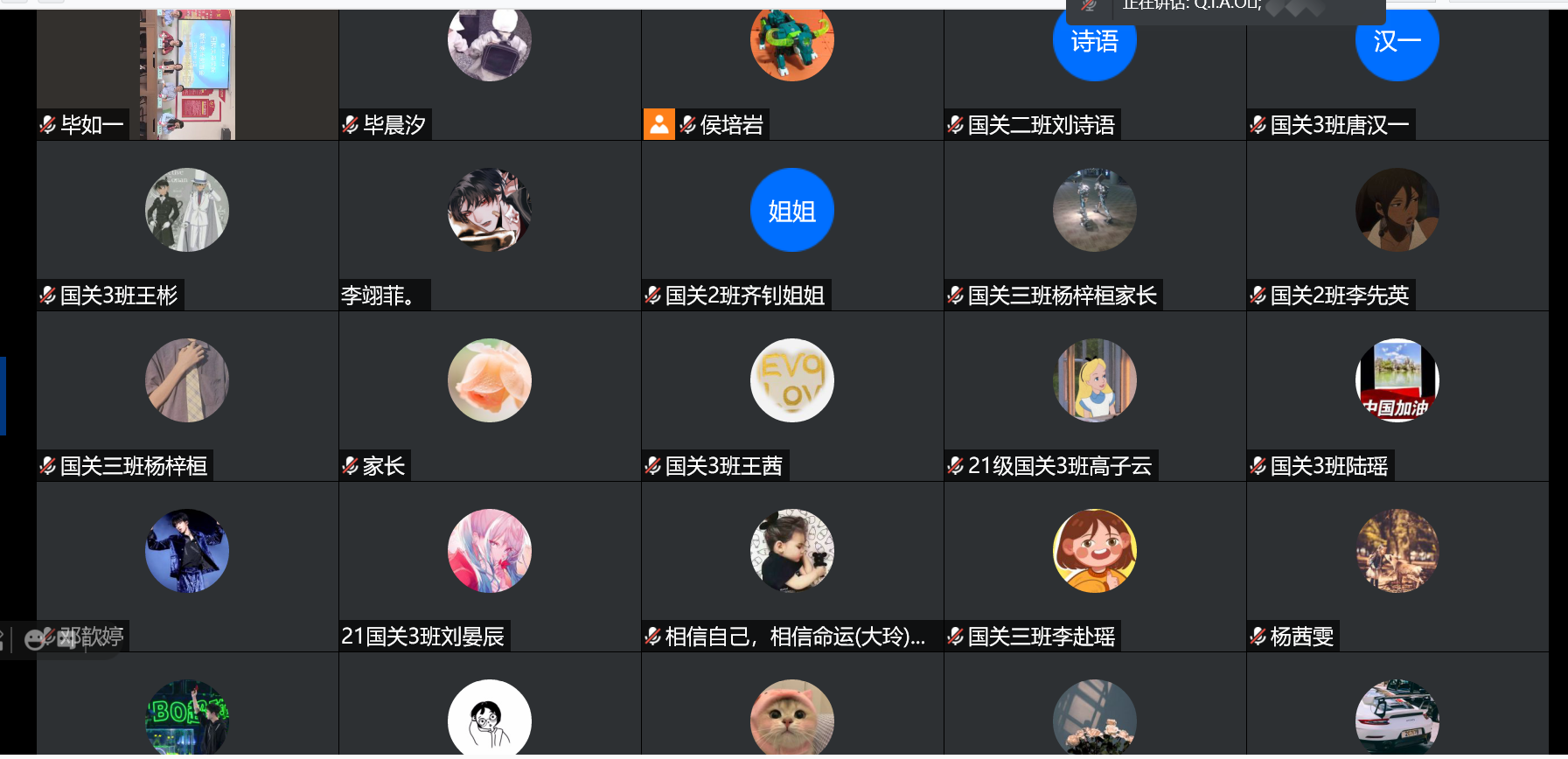This screenshot has height=759, width=1568.
Task: Open the 国关3班王彬 tile
Action: pos(187,226)
